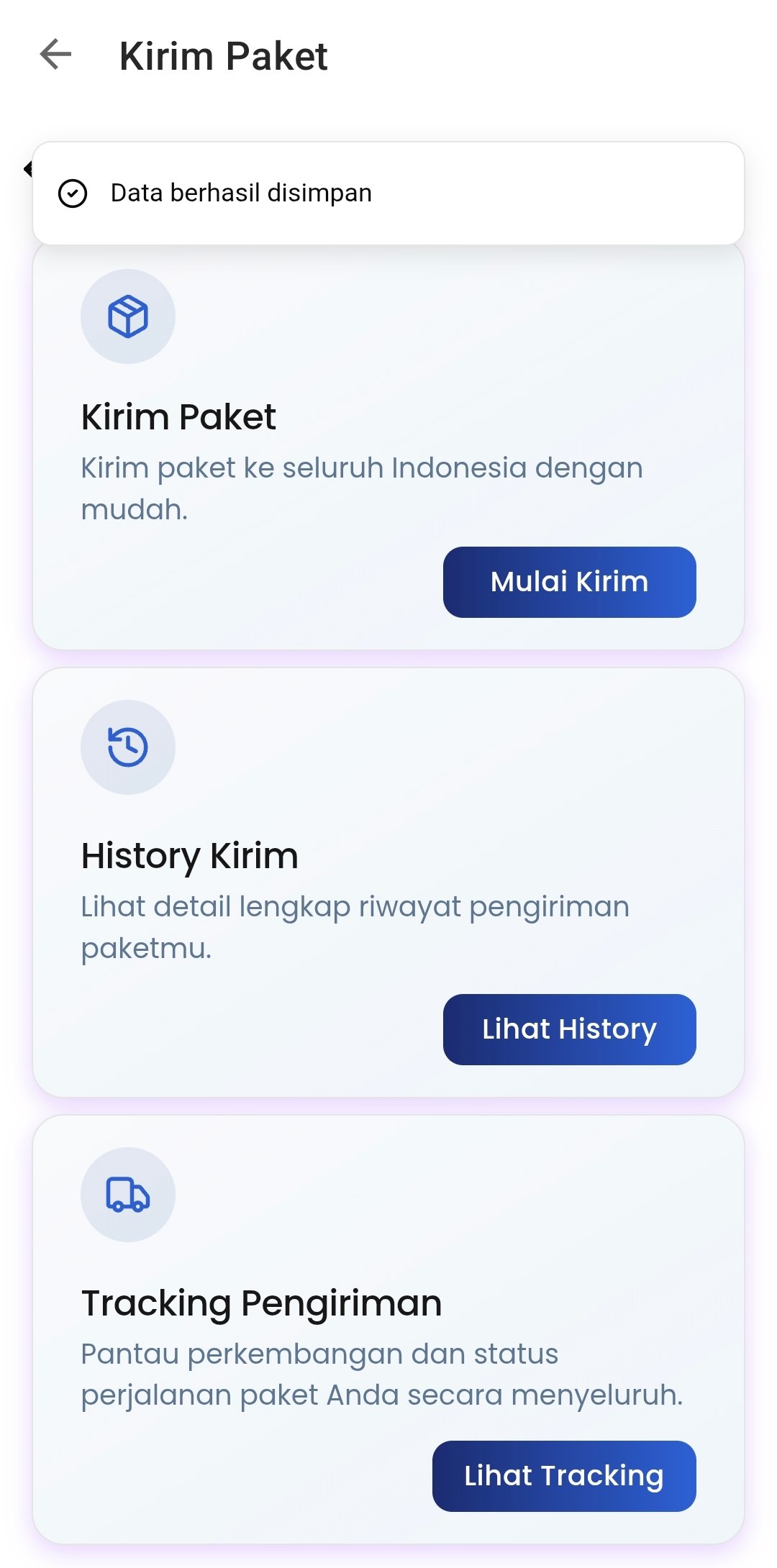Tap the back arrow at the top left
777x1568 pixels.
click(55, 55)
